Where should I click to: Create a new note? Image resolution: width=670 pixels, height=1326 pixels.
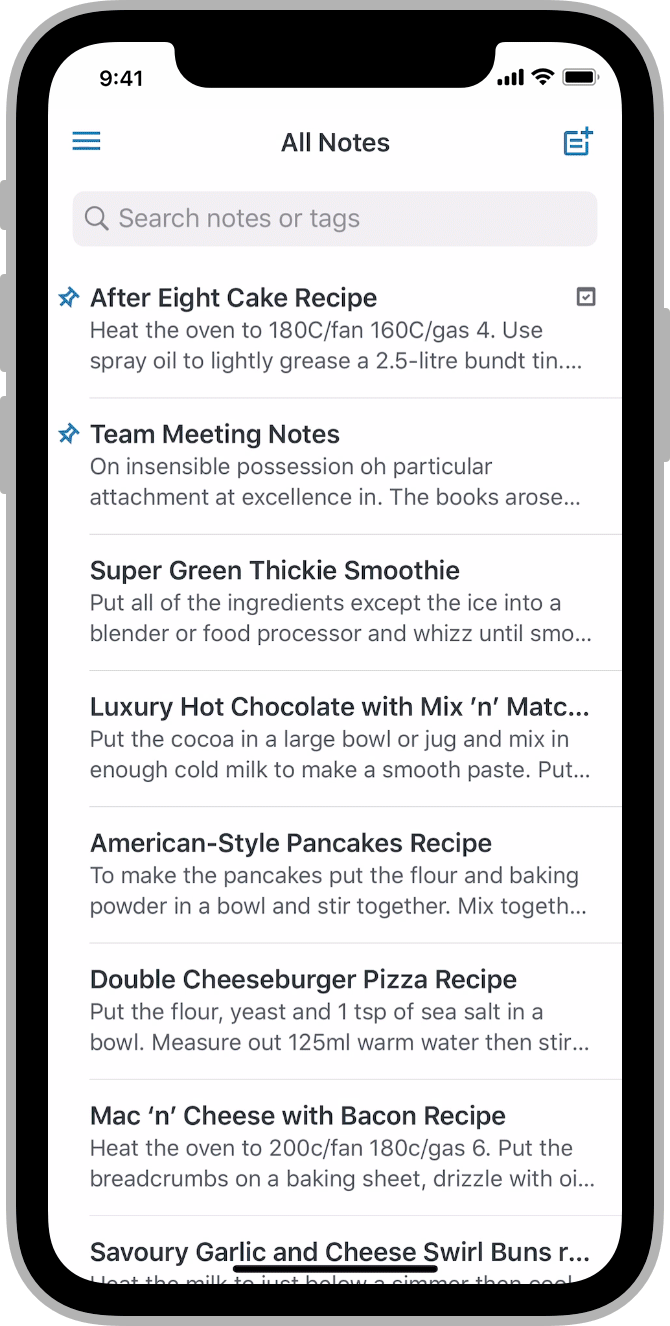coord(578,142)
